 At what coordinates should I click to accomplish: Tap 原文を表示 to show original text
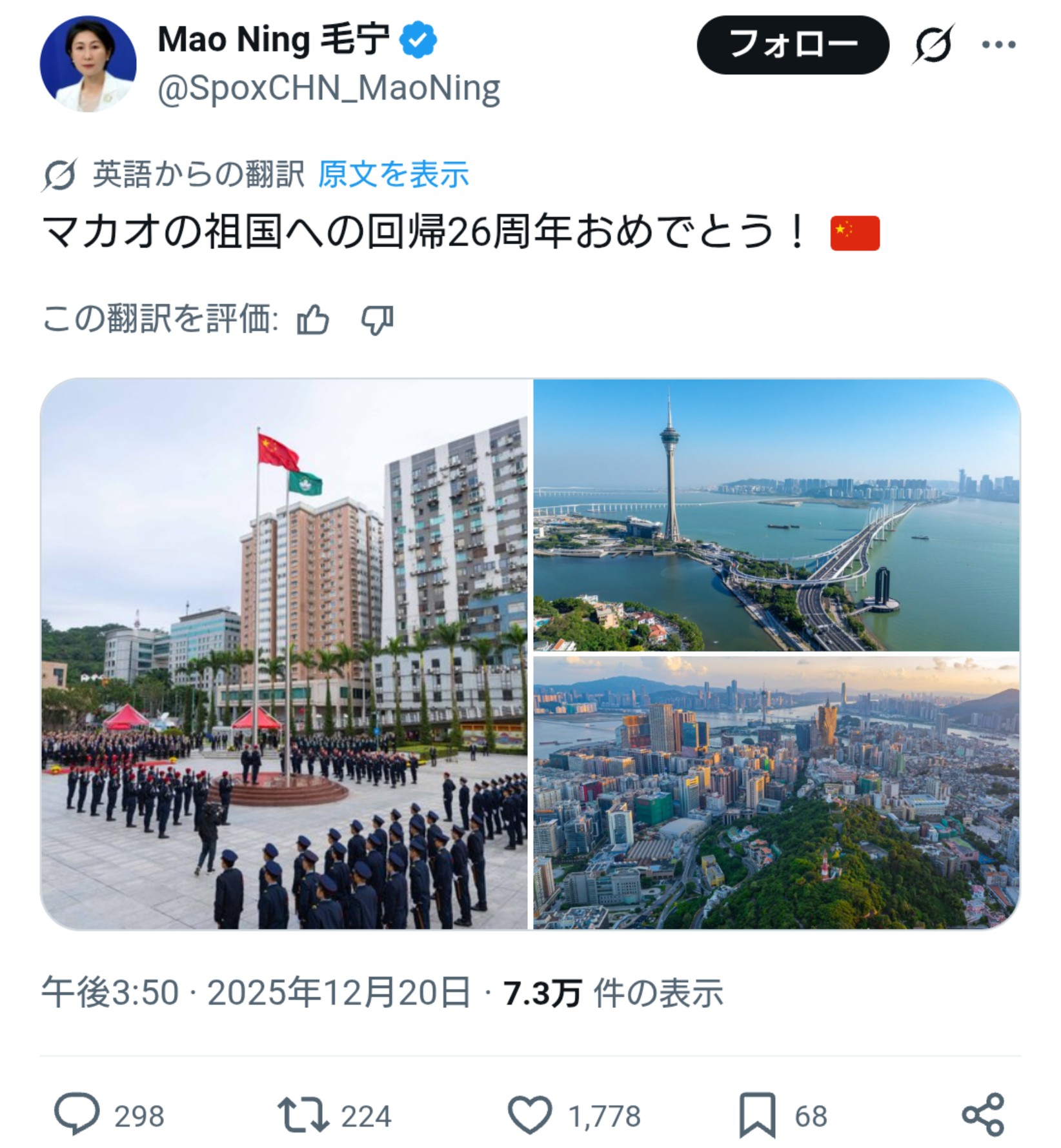click(393, 174)
